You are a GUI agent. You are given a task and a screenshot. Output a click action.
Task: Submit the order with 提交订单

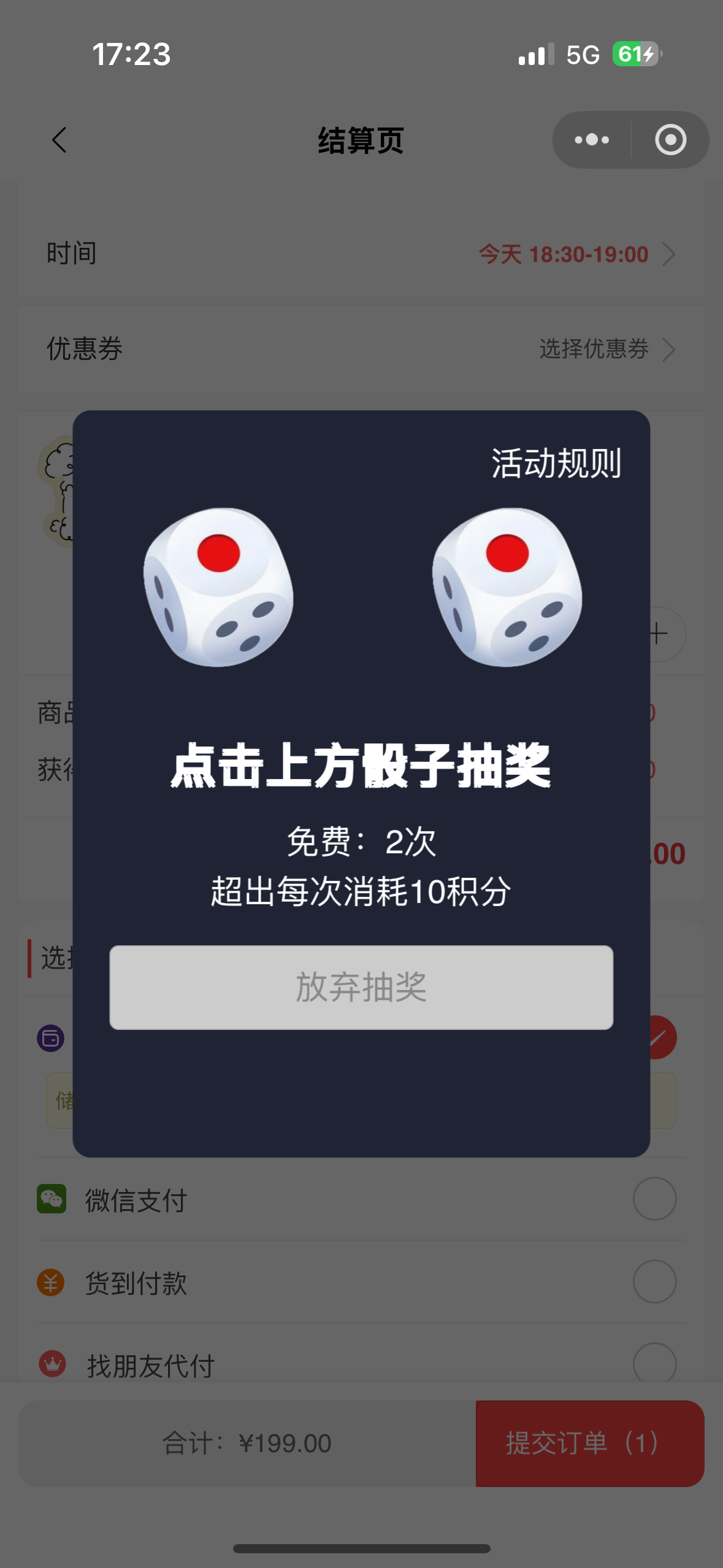[589, 1443]
